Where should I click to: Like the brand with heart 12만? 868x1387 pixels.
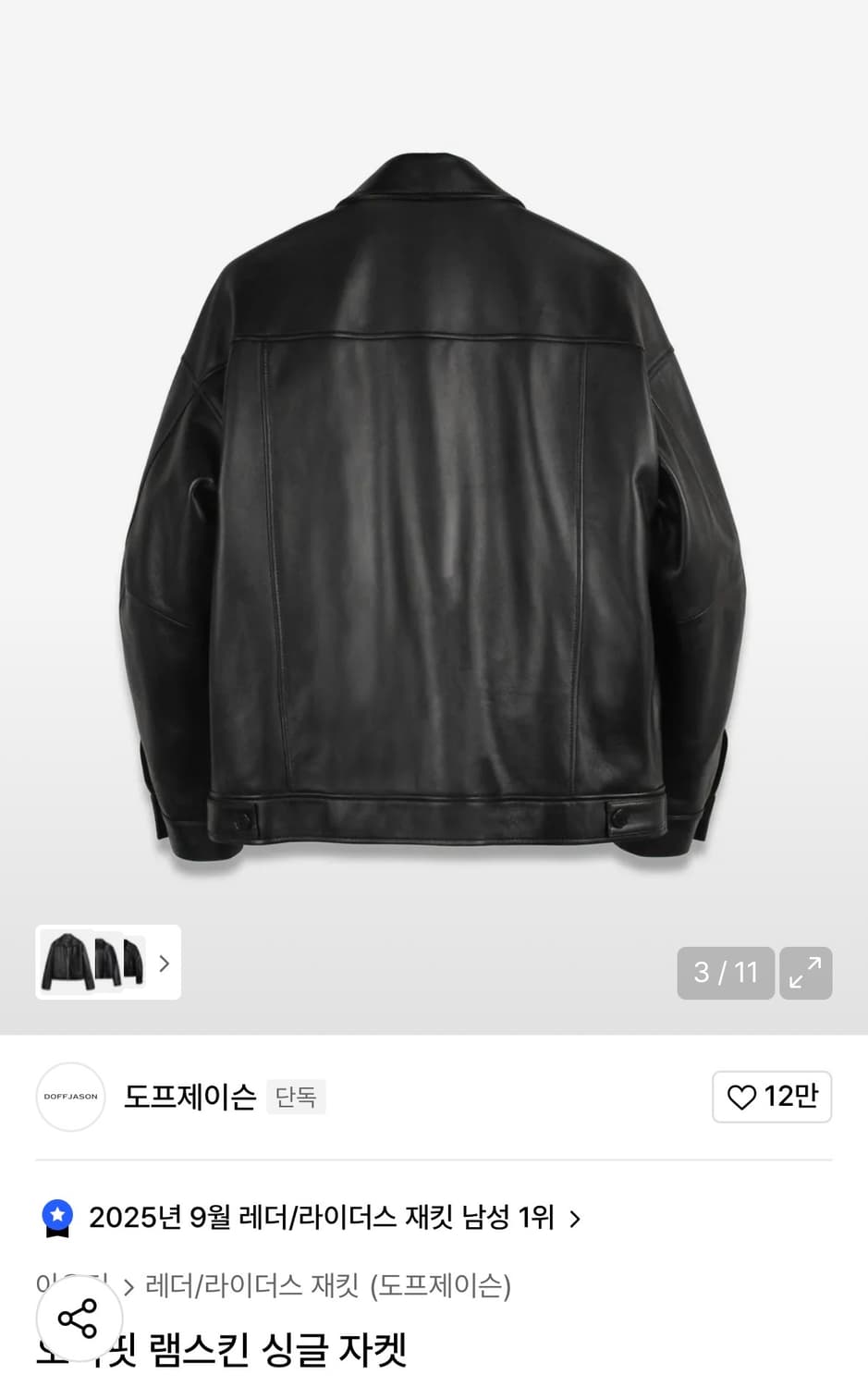772,1097
